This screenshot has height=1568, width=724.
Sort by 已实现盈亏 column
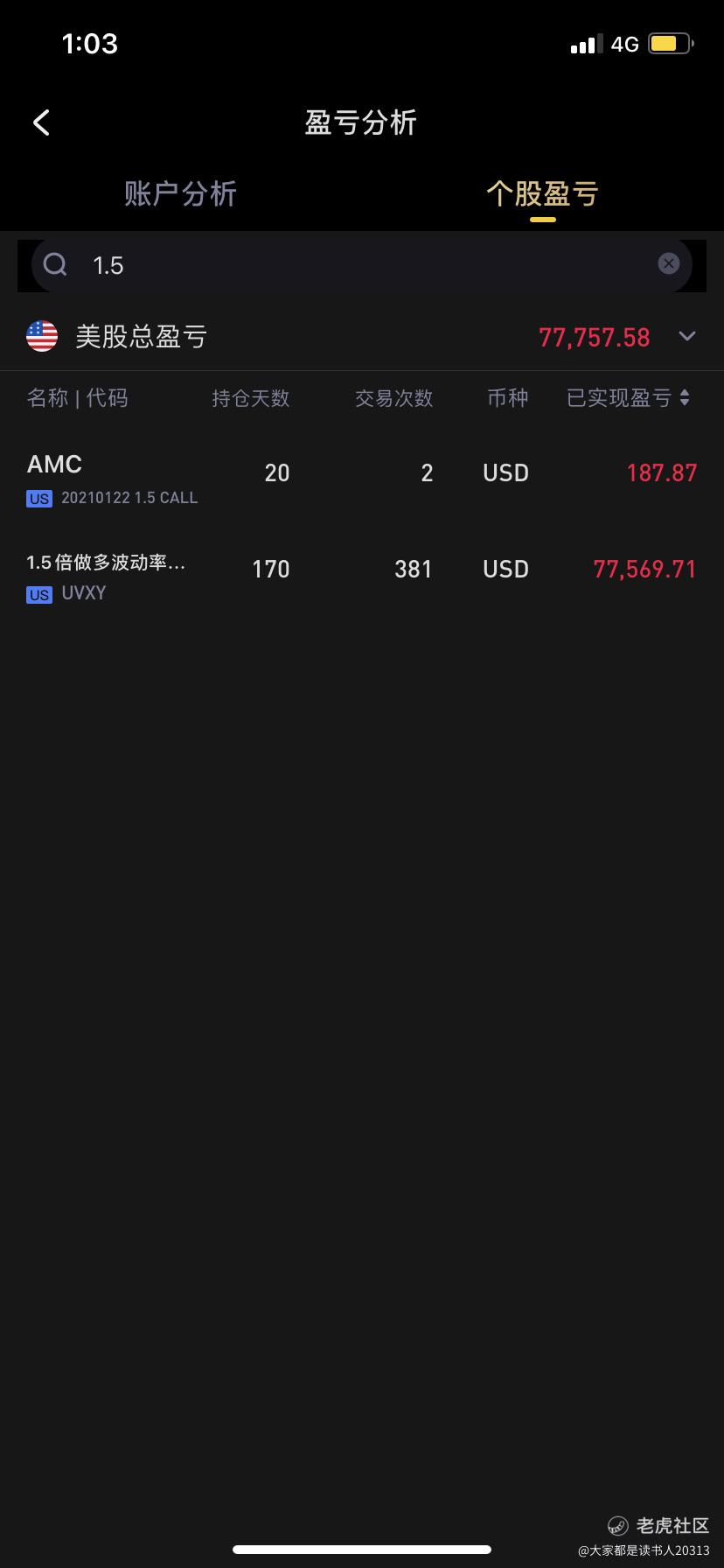coord(629,398)
